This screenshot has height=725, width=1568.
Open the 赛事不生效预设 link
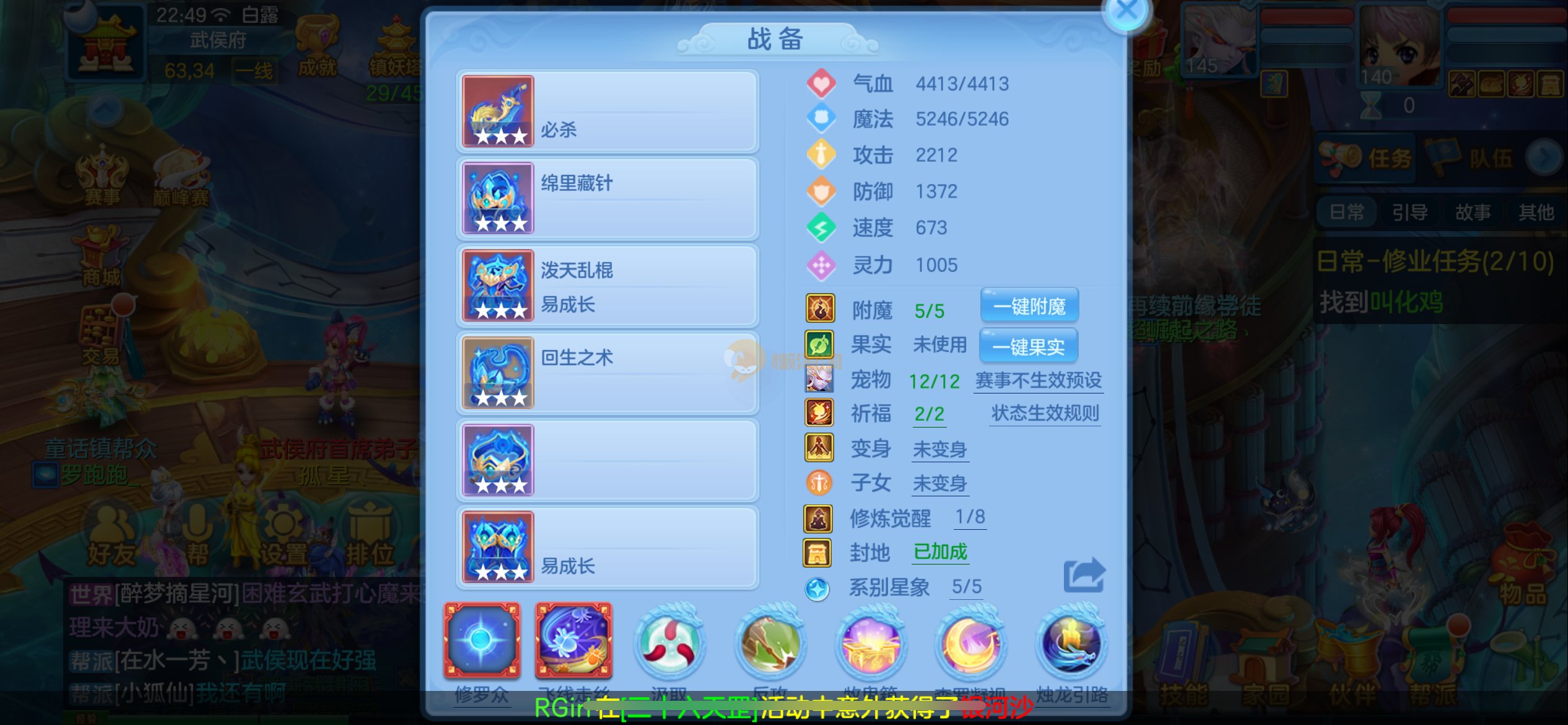1039,380
